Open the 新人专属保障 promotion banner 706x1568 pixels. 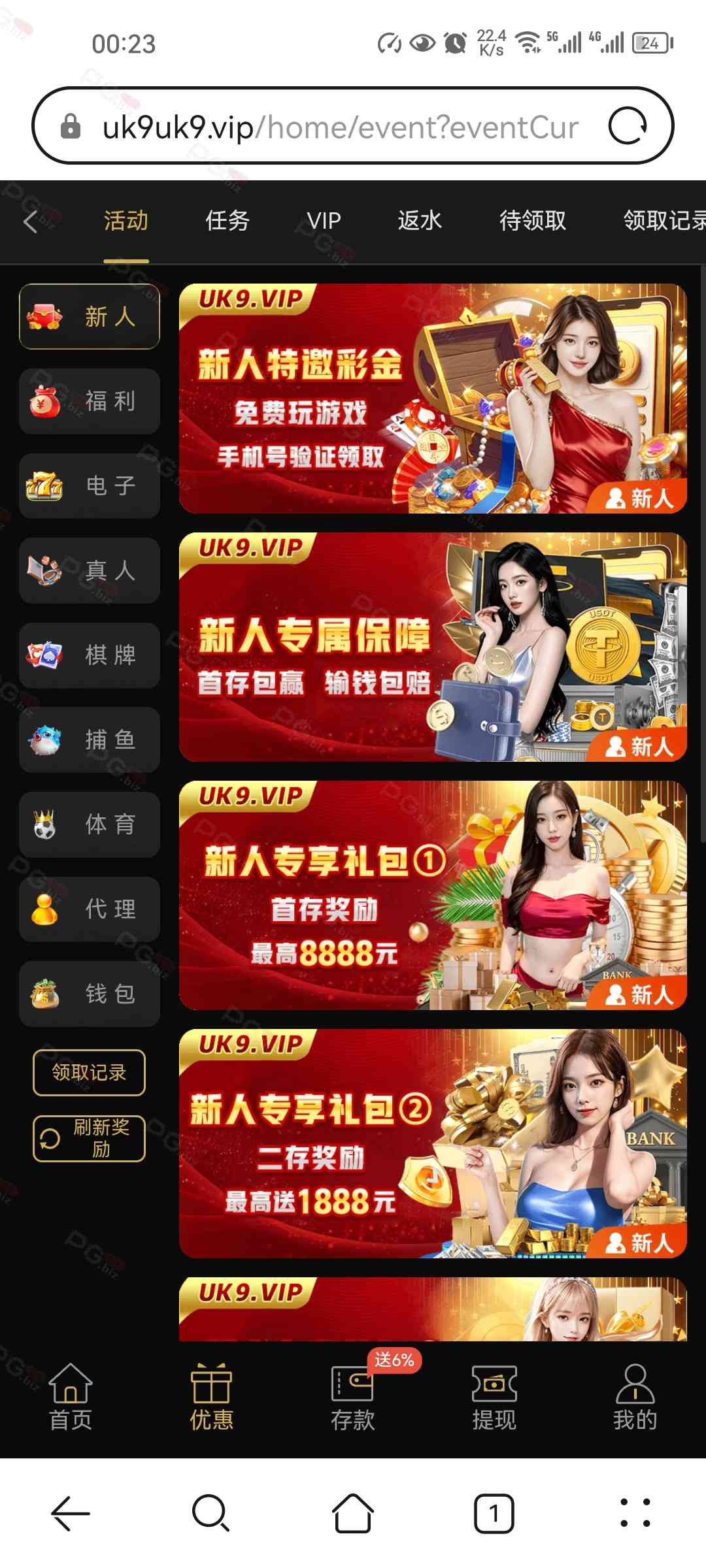click(433, 647)
